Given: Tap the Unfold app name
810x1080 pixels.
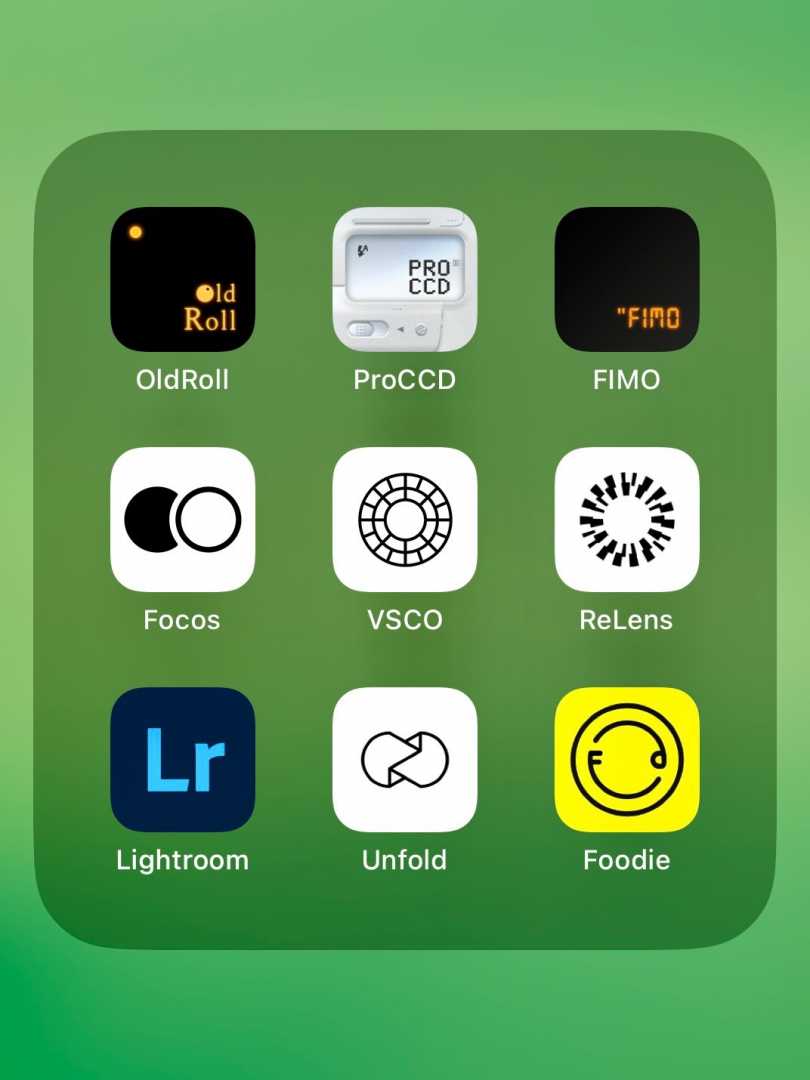Looking at the screenshot, I should point(404,860).
